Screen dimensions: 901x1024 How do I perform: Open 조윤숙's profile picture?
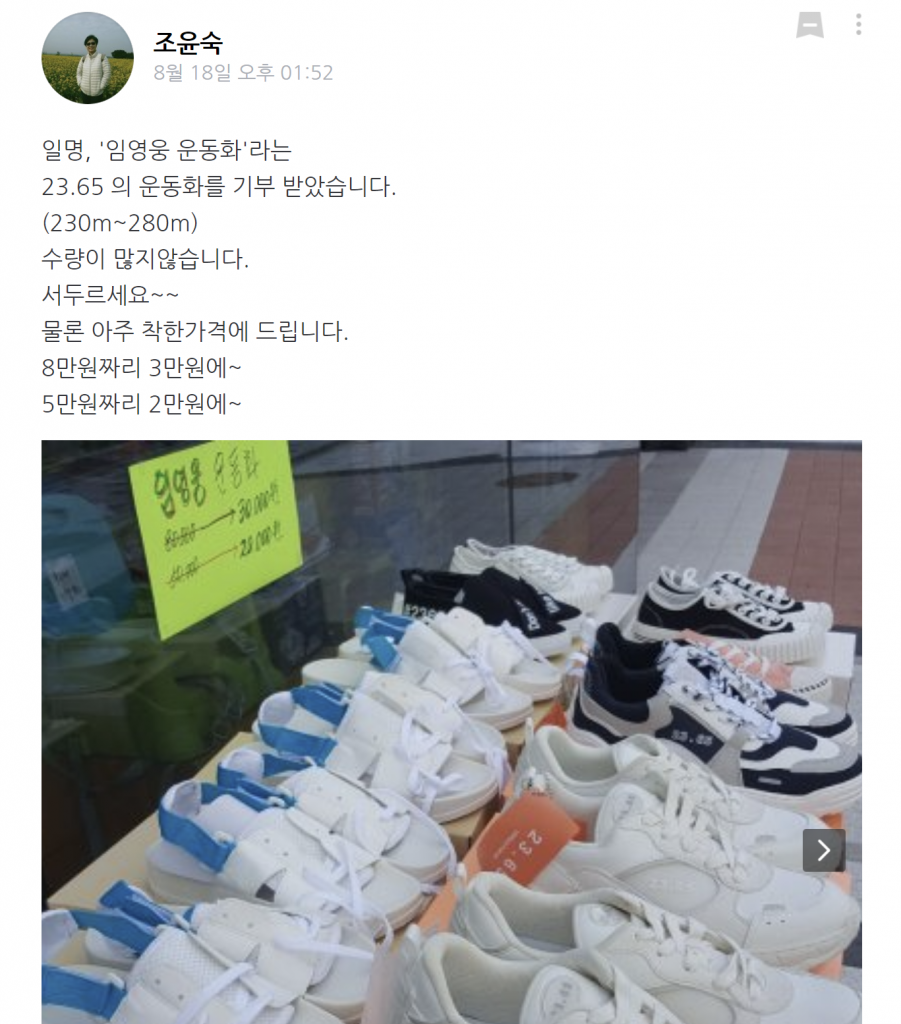click(88, 58)
